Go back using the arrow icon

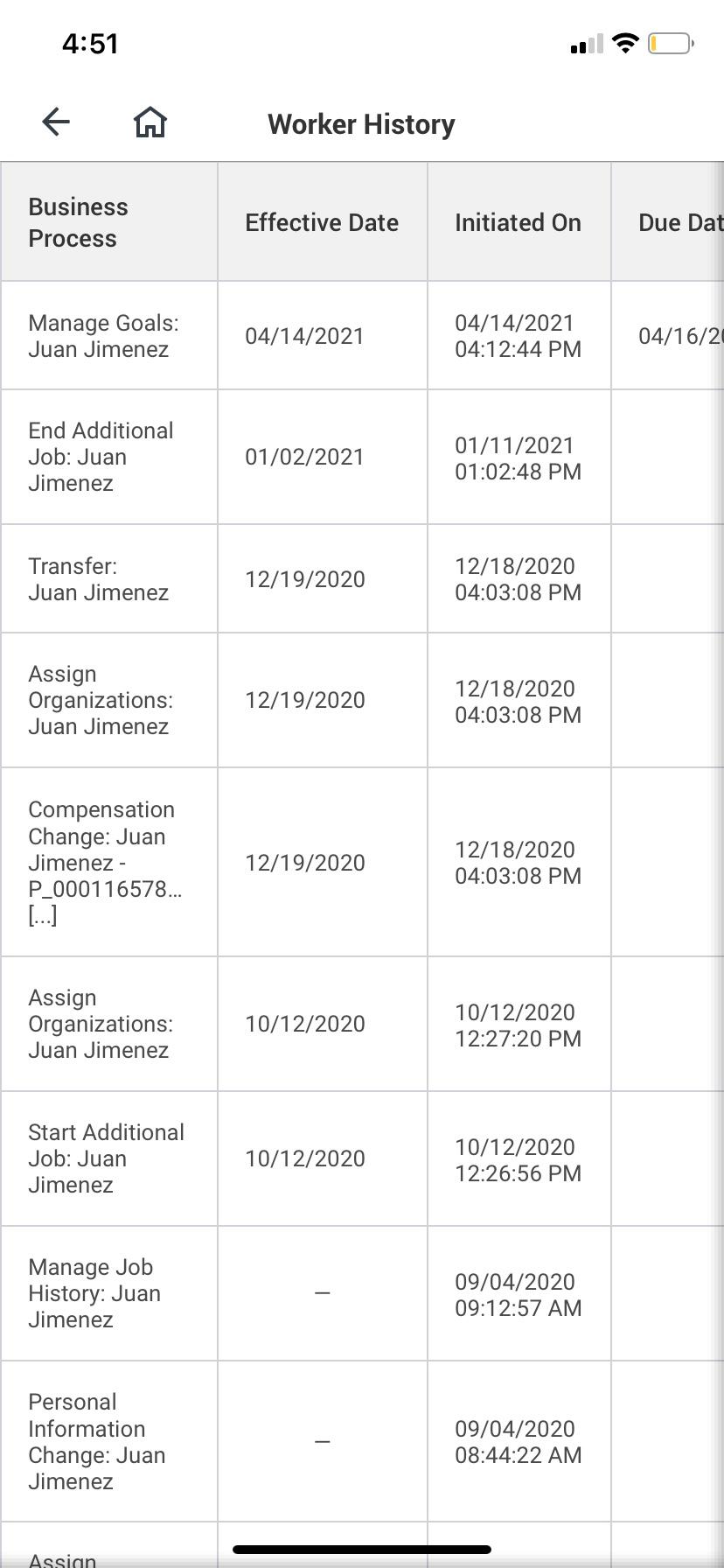click(56, 122)
